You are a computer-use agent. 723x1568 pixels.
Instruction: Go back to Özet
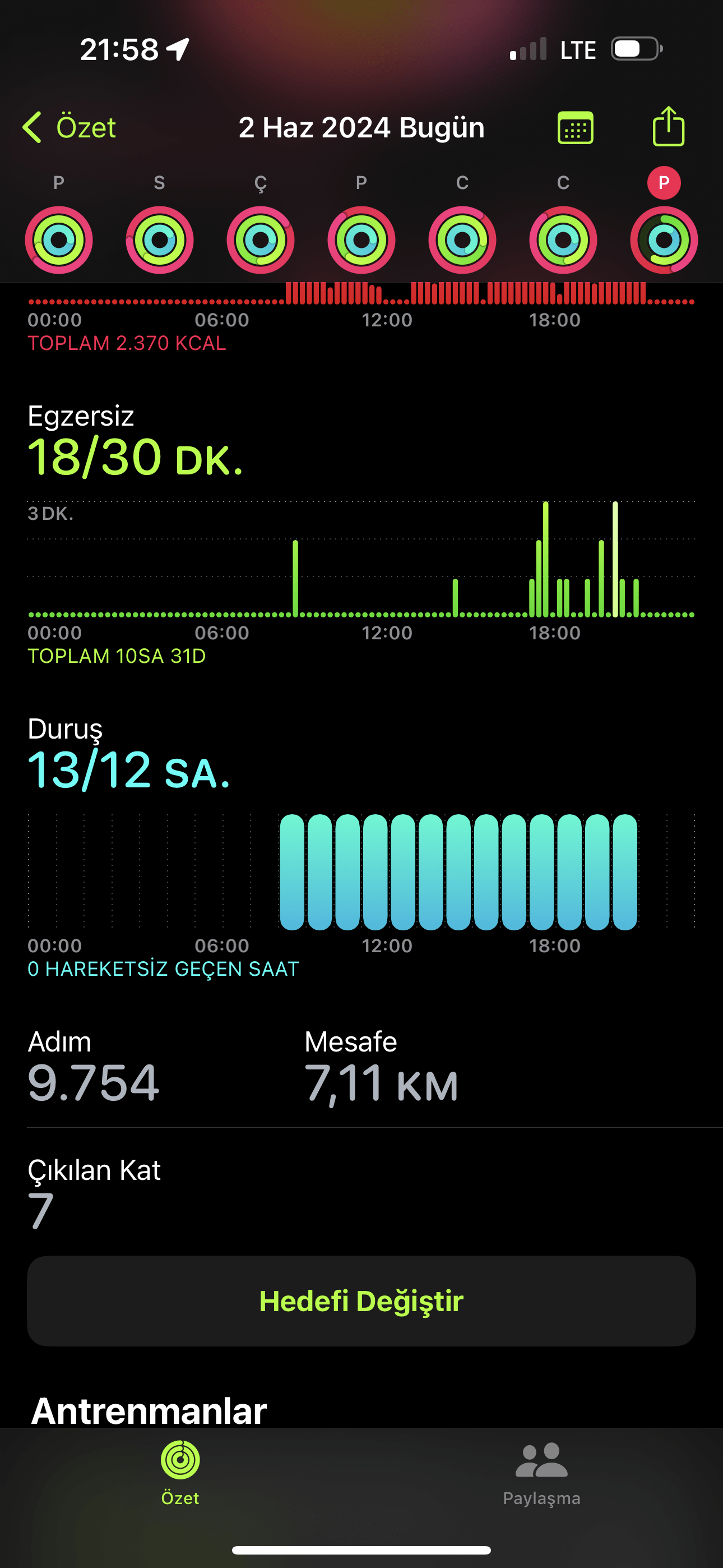click(69, 127)
